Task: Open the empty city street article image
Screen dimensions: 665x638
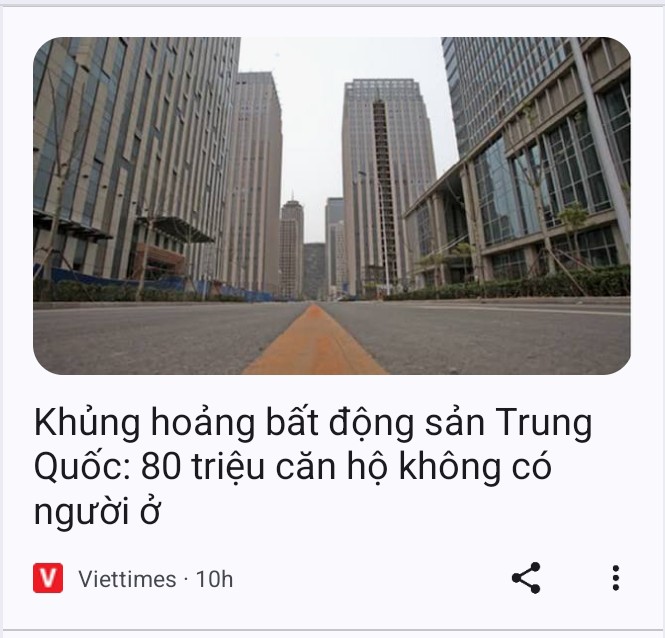Action: click(331, 206)
